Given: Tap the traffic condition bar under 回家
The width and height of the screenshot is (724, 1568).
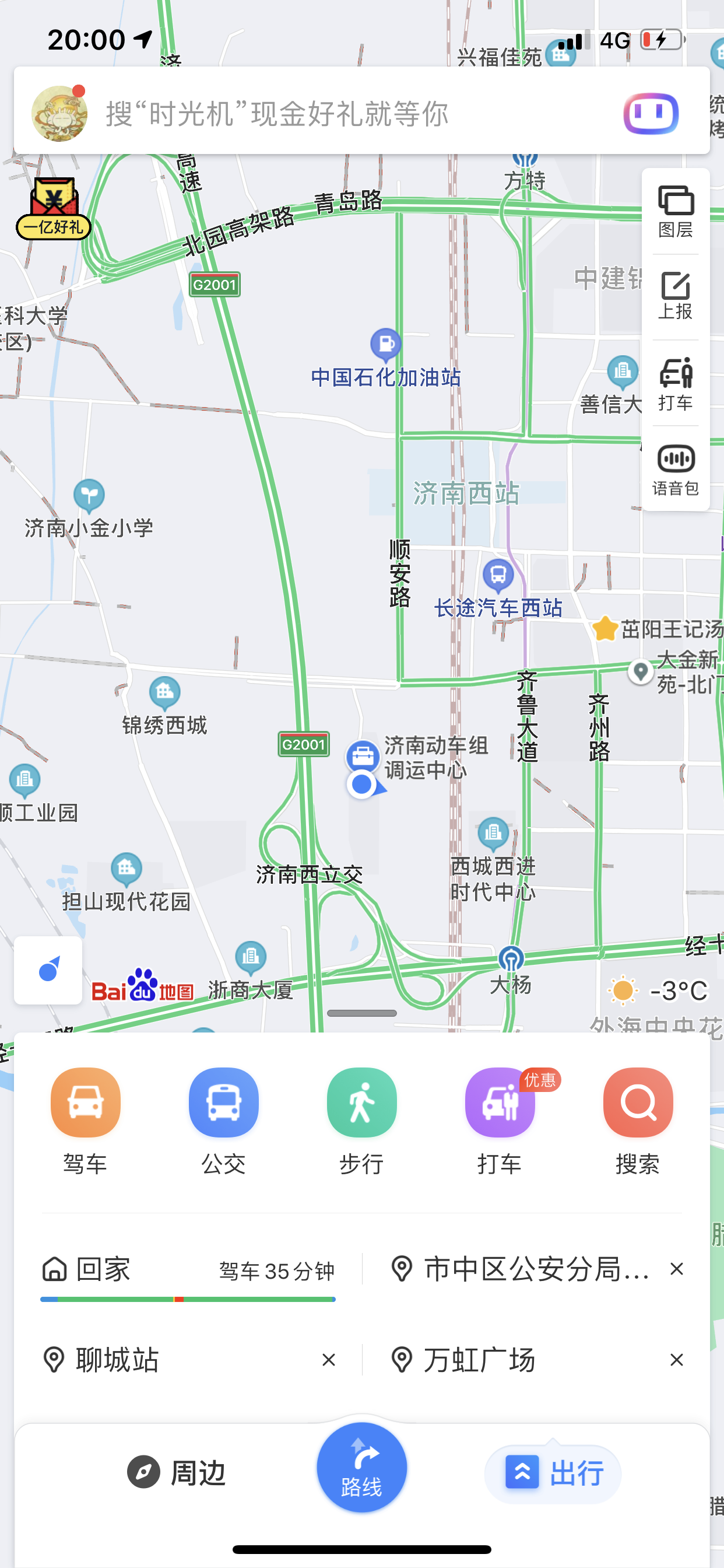Looking at the screenshot, I should coord(187,1300).
